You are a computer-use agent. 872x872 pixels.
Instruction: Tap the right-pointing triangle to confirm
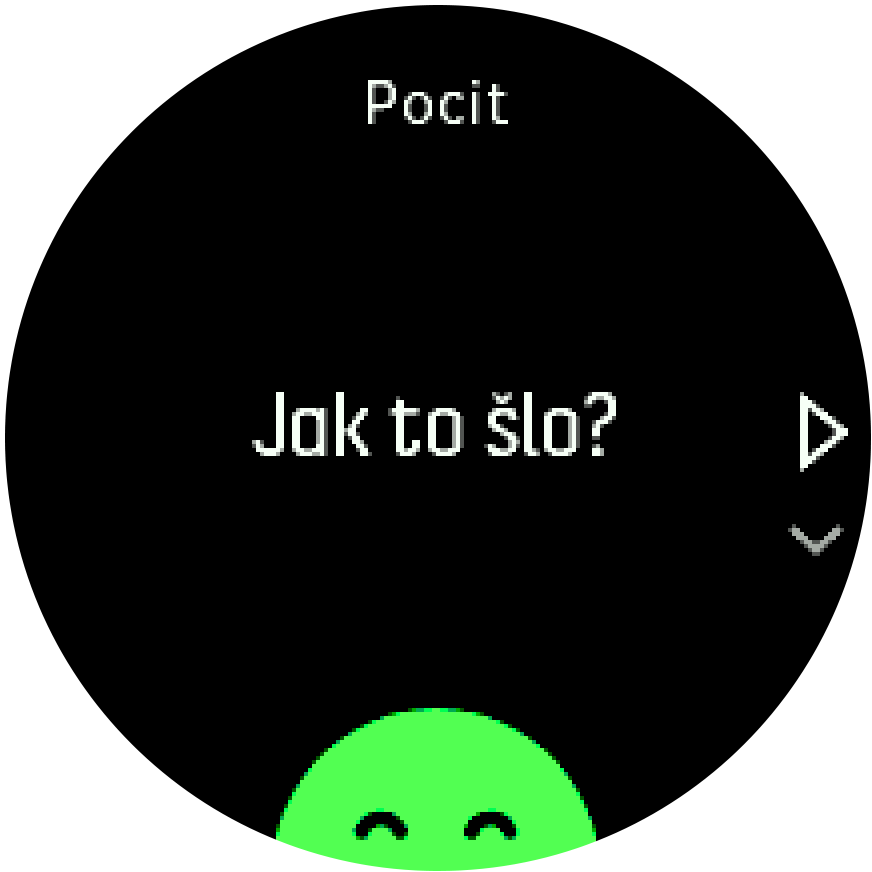tap(822, 432)
